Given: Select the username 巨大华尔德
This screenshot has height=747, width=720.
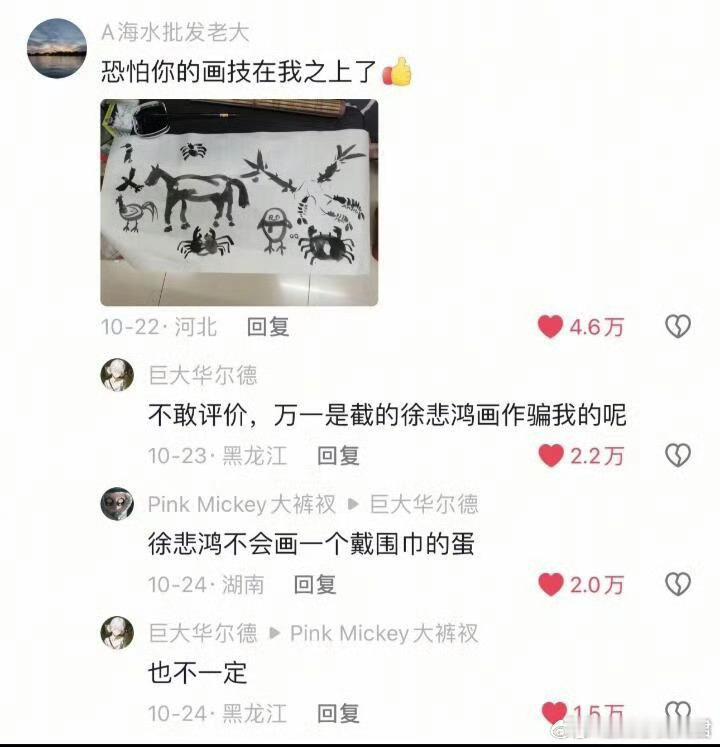Looking at the screenshot, I should [x=205, y=373].
